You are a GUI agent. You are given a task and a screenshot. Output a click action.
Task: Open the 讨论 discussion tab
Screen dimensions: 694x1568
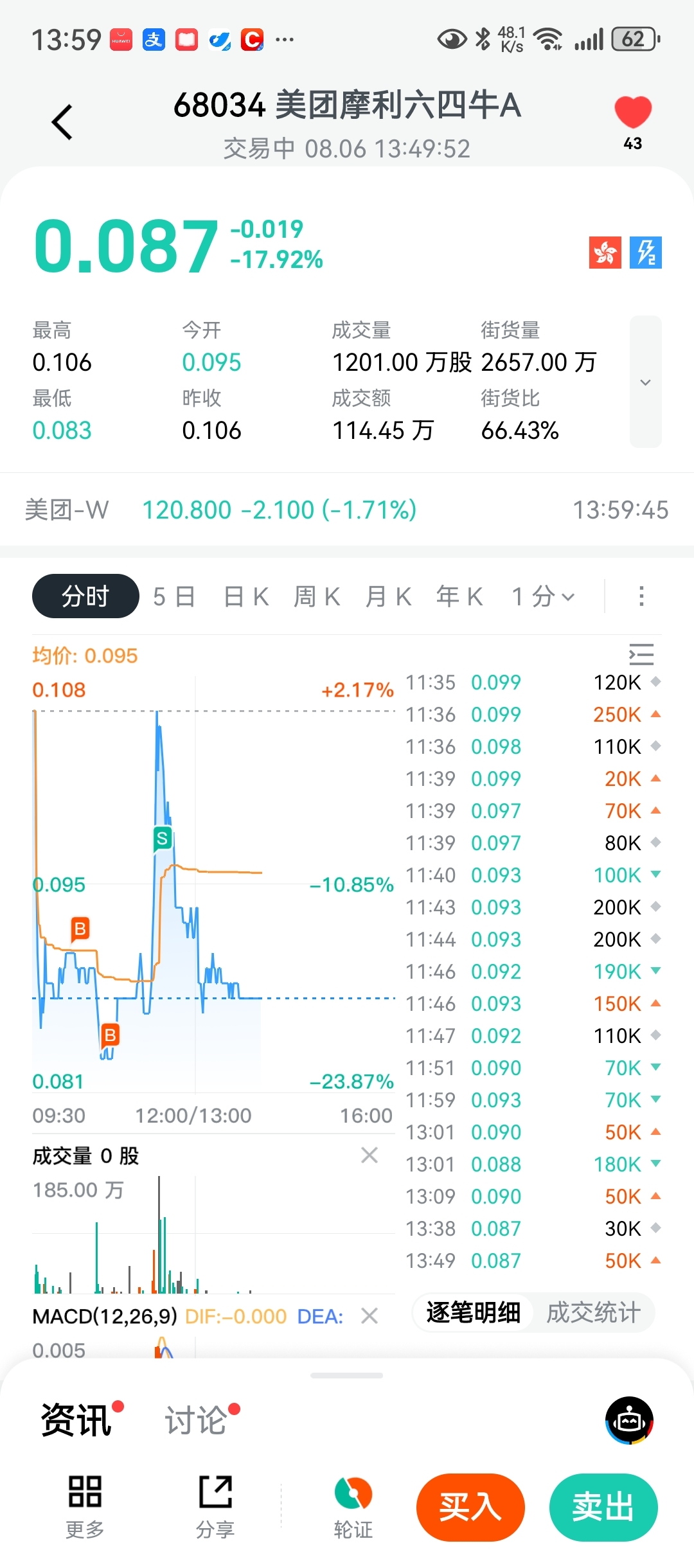point(196,1420)
